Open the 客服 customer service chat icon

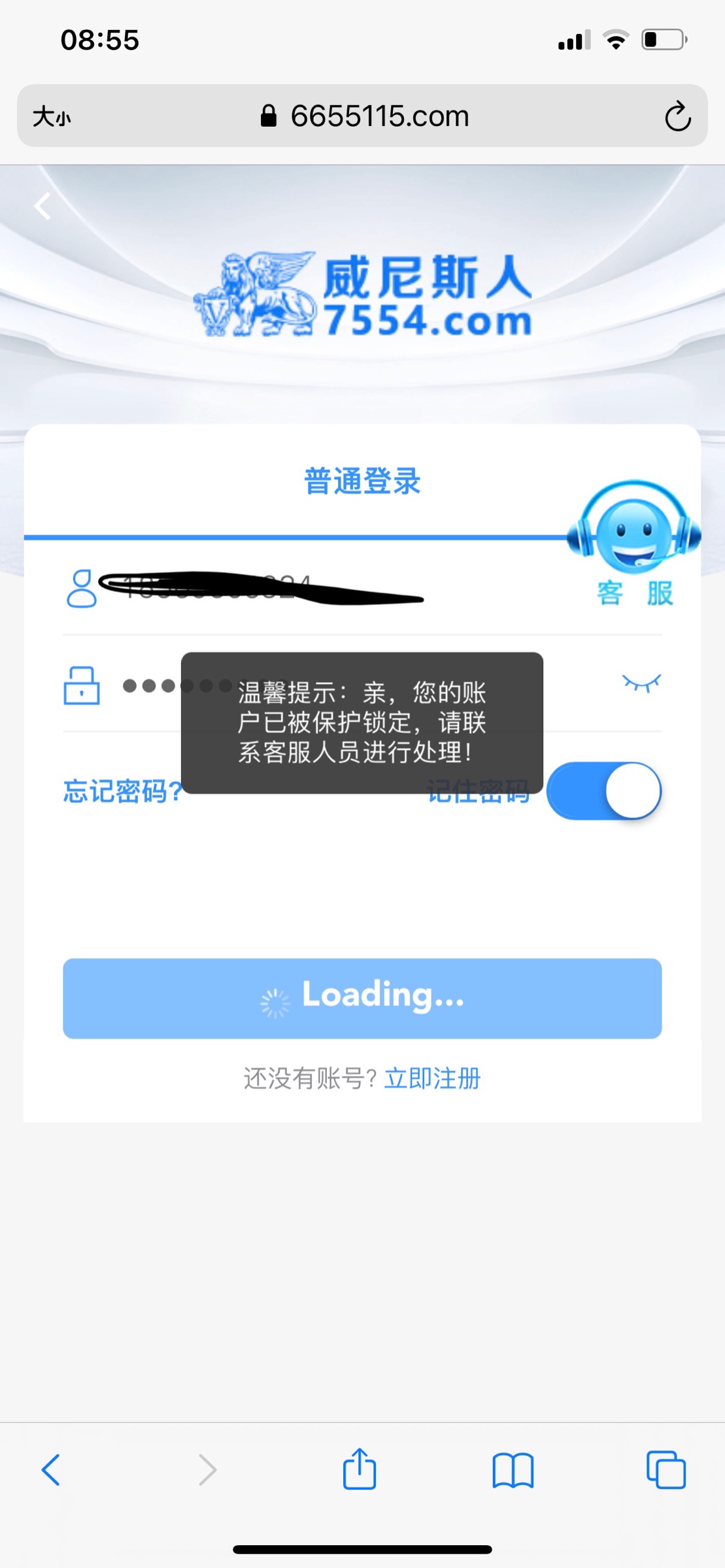(633, 542)
